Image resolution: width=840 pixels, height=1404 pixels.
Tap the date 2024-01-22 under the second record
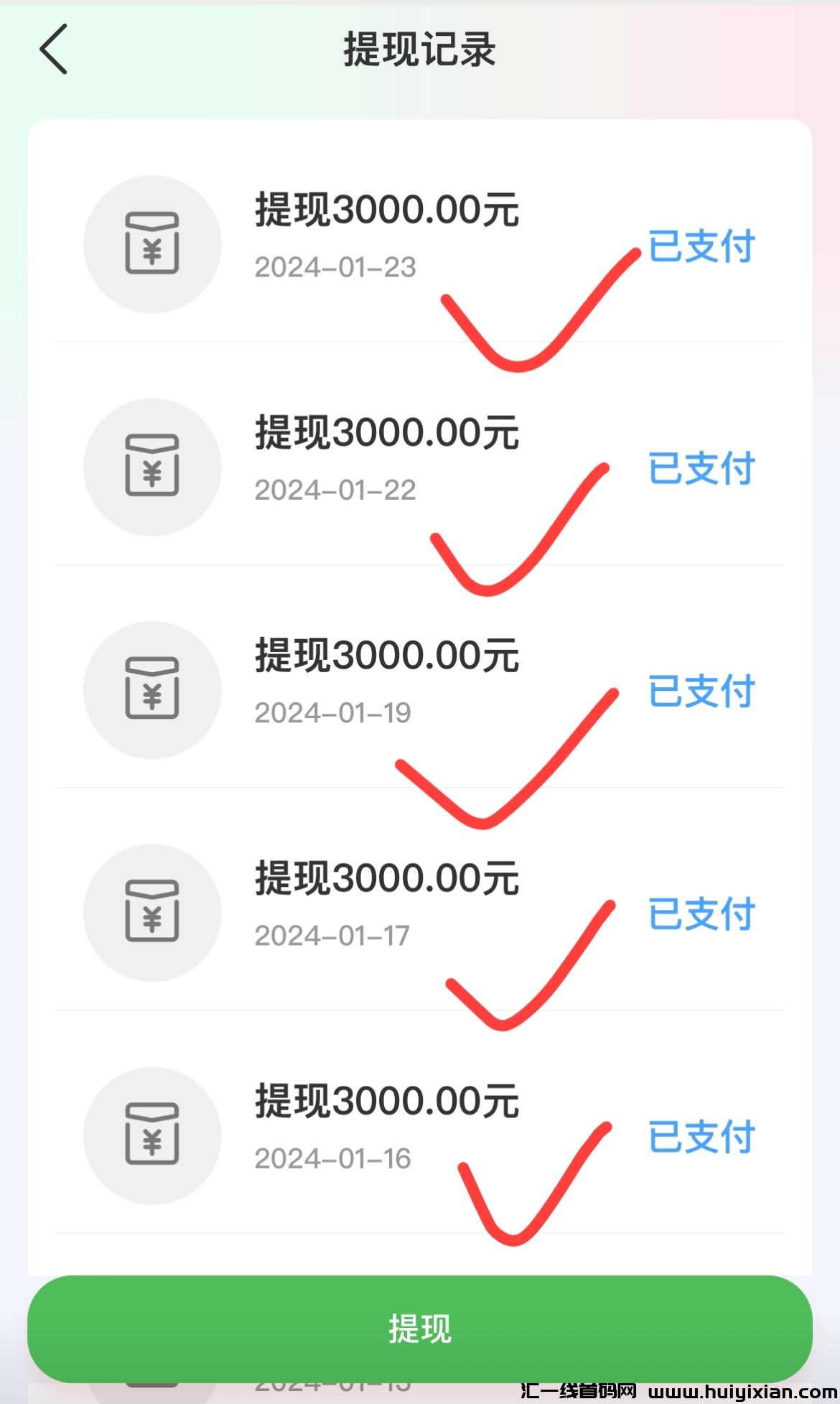tap(336, 490)
